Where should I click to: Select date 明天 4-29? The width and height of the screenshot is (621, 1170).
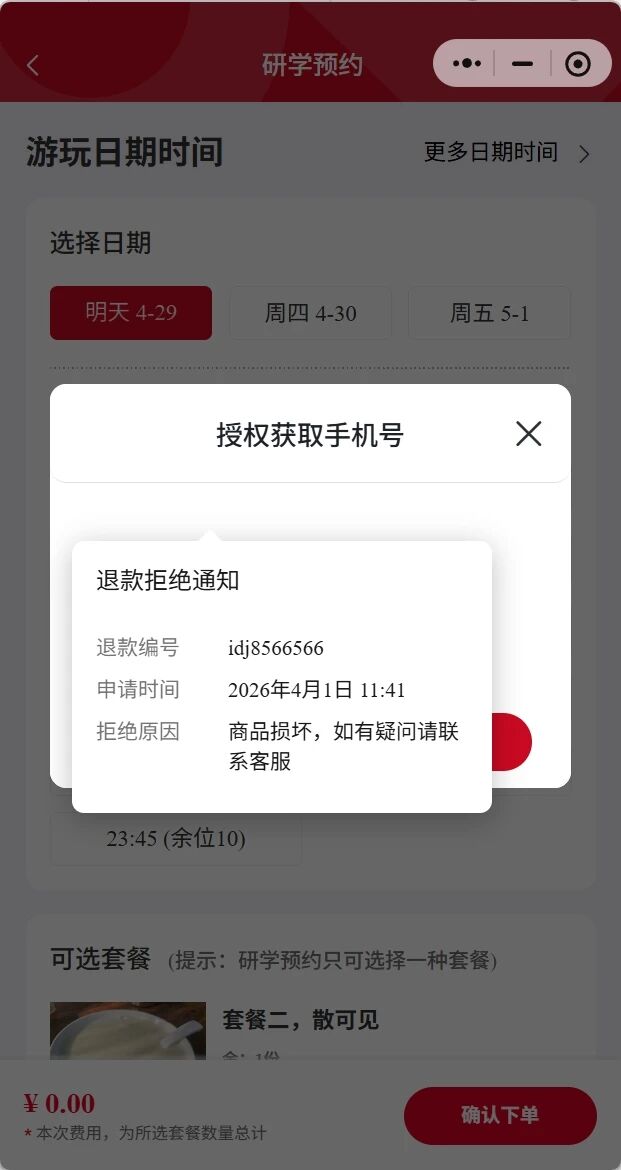click(131, 313)
